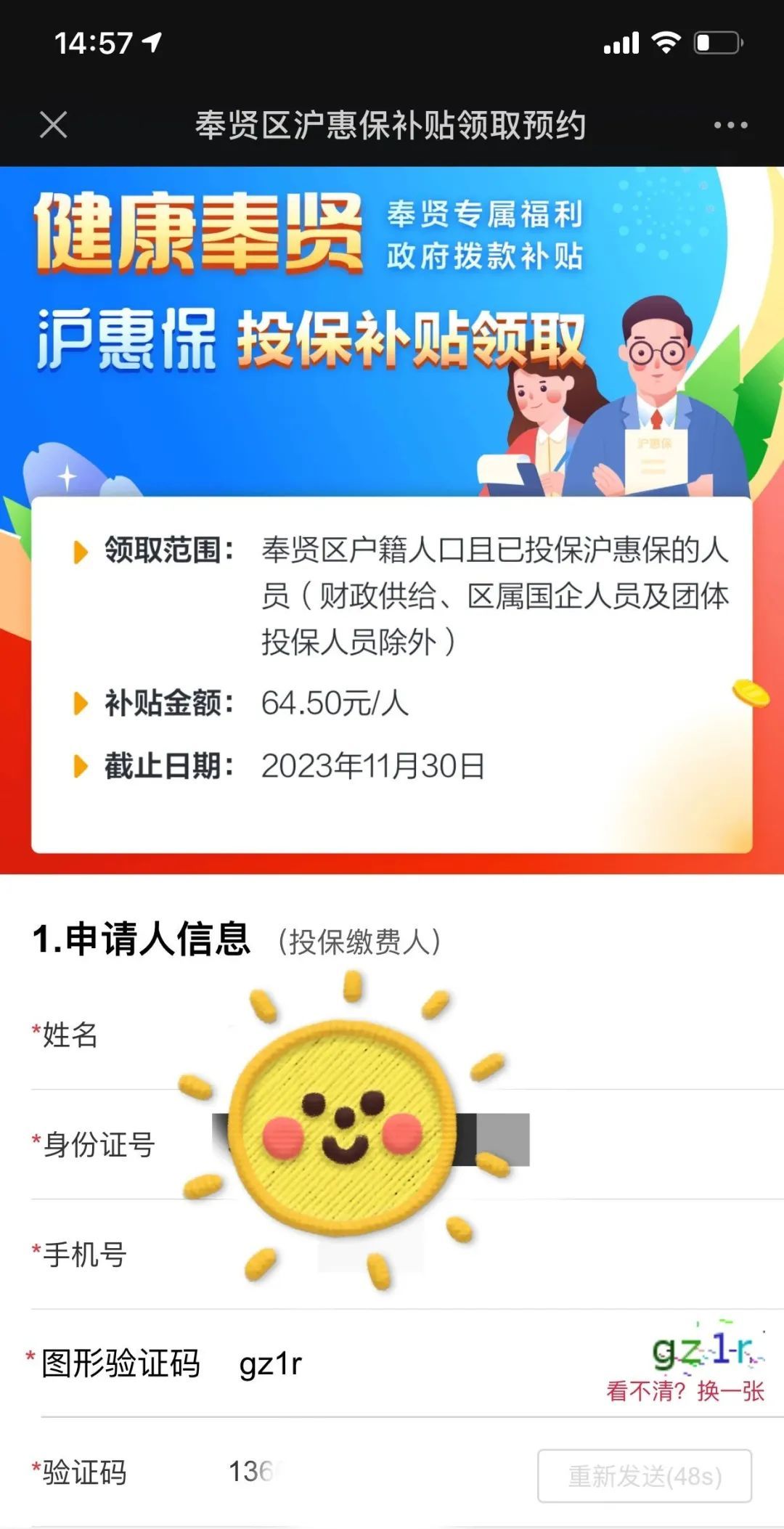Close the 奉贤区沪惠保补贴领取预约 page

(54, 125)
